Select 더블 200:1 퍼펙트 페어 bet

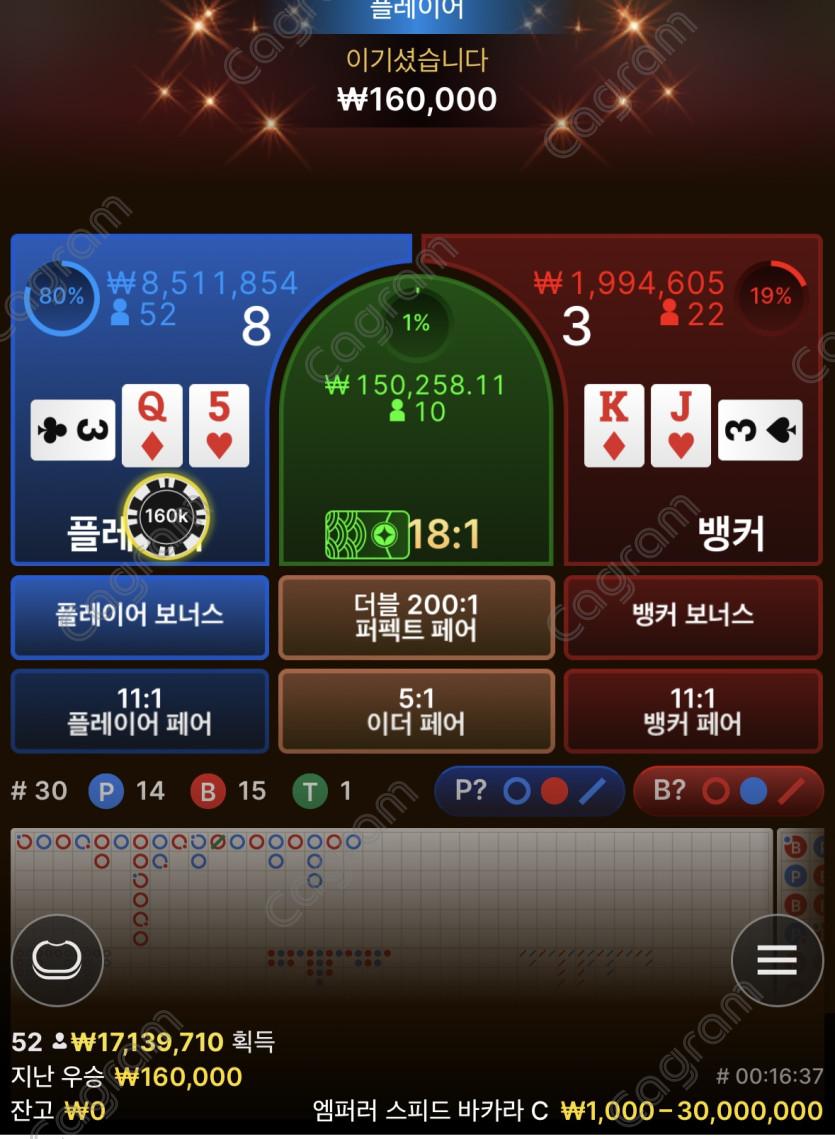coord(416,617)
